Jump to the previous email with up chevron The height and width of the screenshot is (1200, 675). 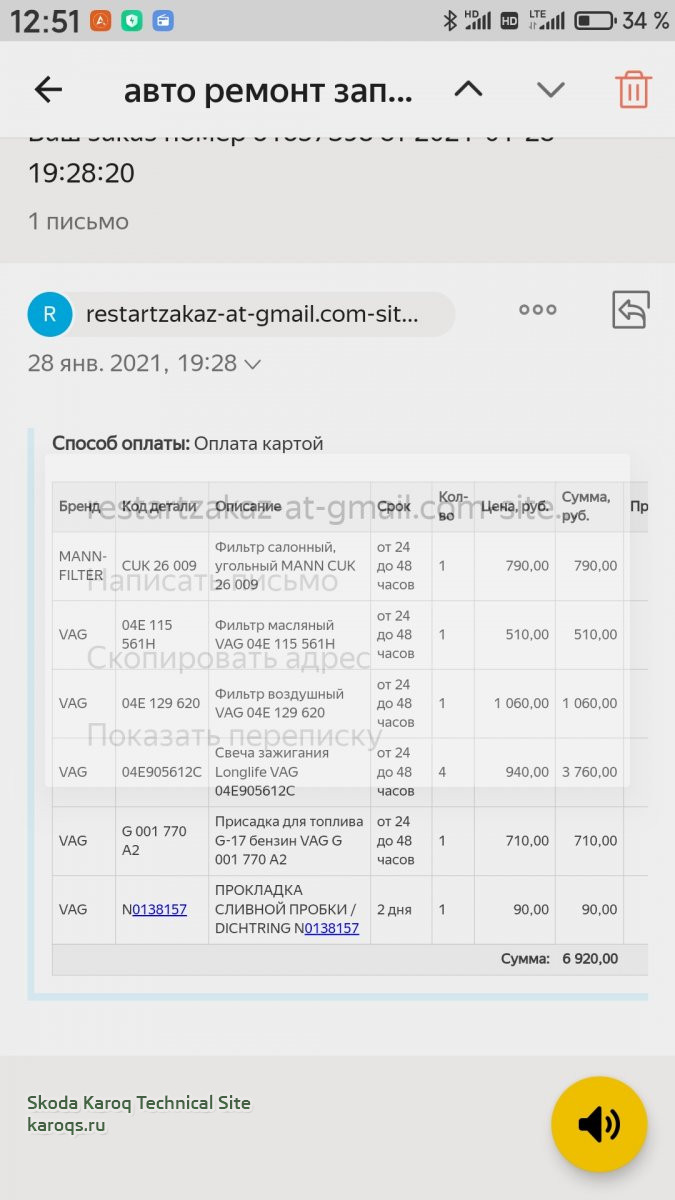(x=468, y=90)
